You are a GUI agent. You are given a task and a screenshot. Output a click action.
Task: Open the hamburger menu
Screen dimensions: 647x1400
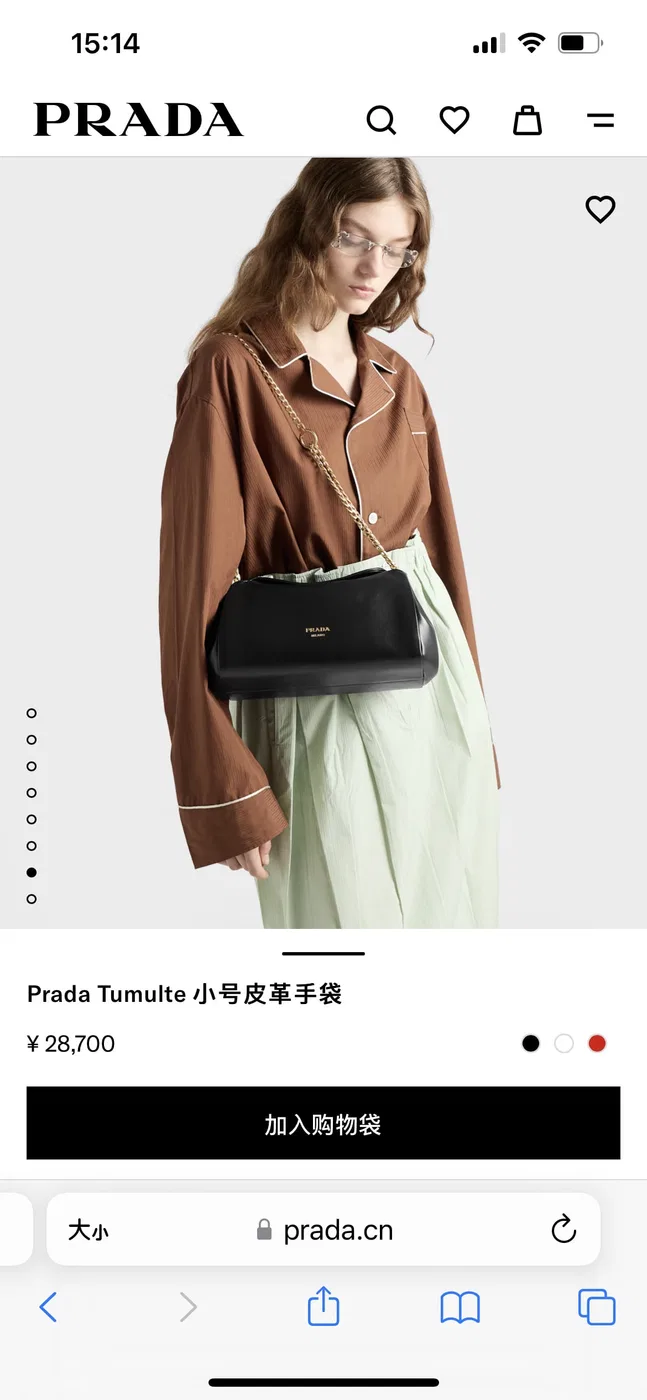coord(600,121)
